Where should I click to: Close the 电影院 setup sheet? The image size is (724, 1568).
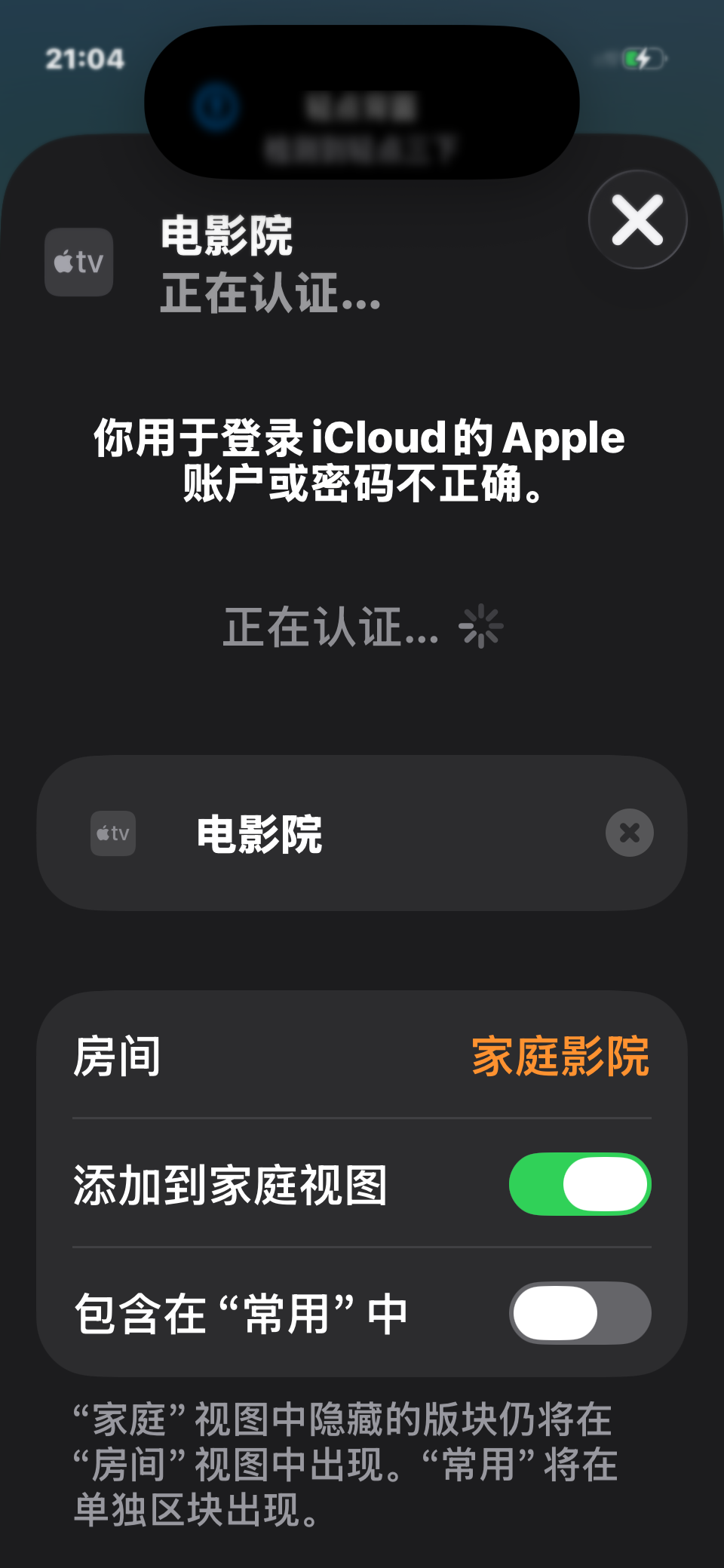[x=637, y=220]
